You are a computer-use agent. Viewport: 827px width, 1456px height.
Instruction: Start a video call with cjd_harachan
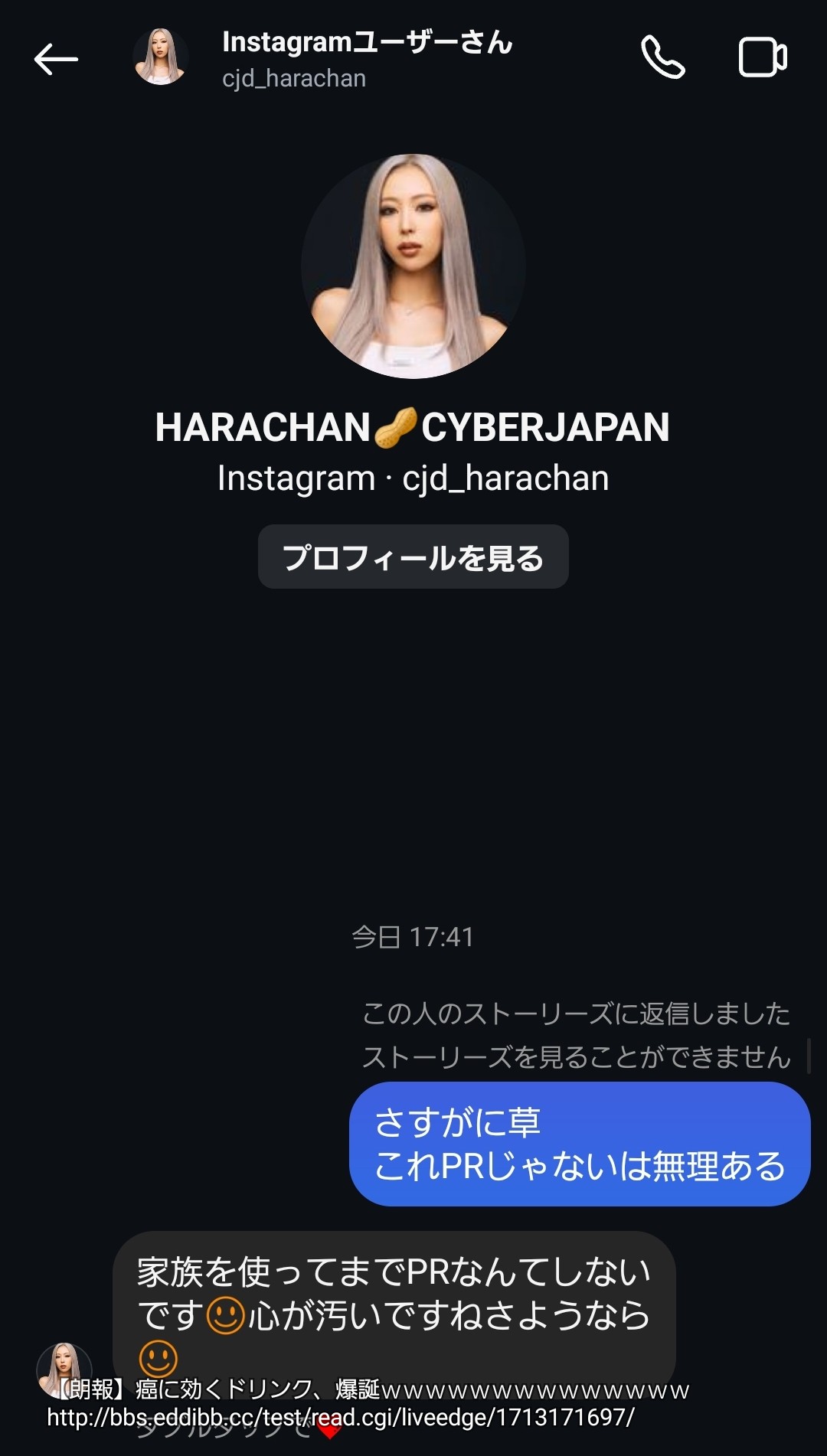[x=762, y=57]
